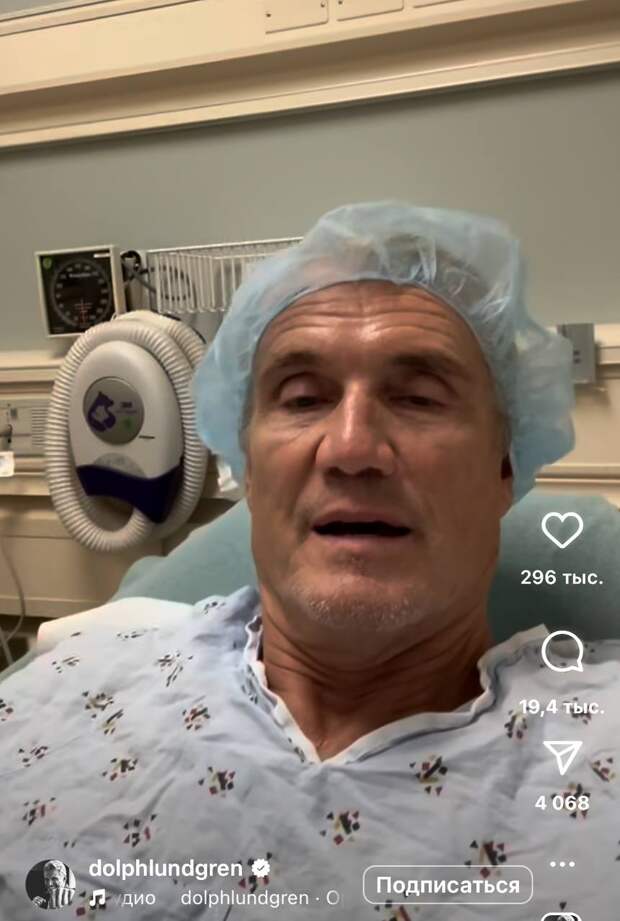Tap the profile avatar next to dolphlundgren
The image size is (620, 921).
coord(50,883)
